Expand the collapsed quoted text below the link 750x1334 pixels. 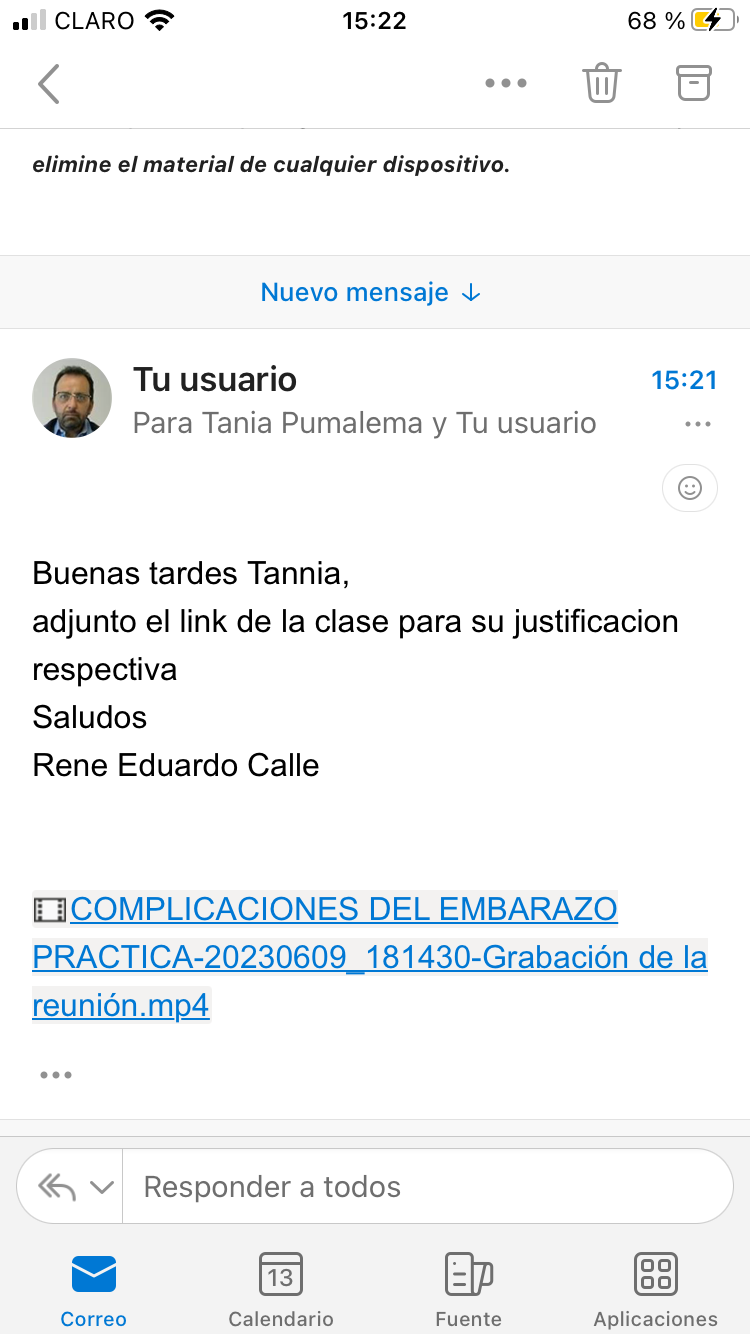pyautogui.click(x=56, y=1075)
